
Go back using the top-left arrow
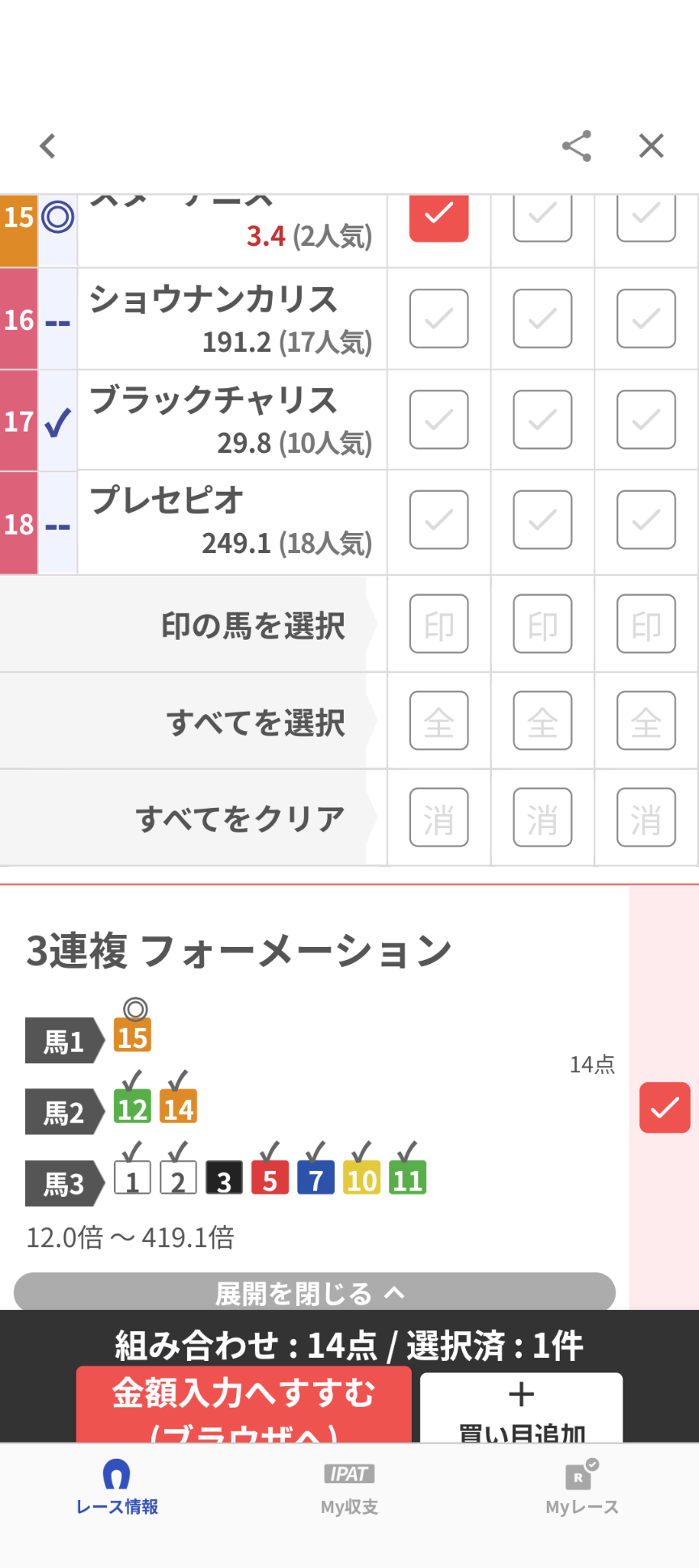click(x=48, y=146)
